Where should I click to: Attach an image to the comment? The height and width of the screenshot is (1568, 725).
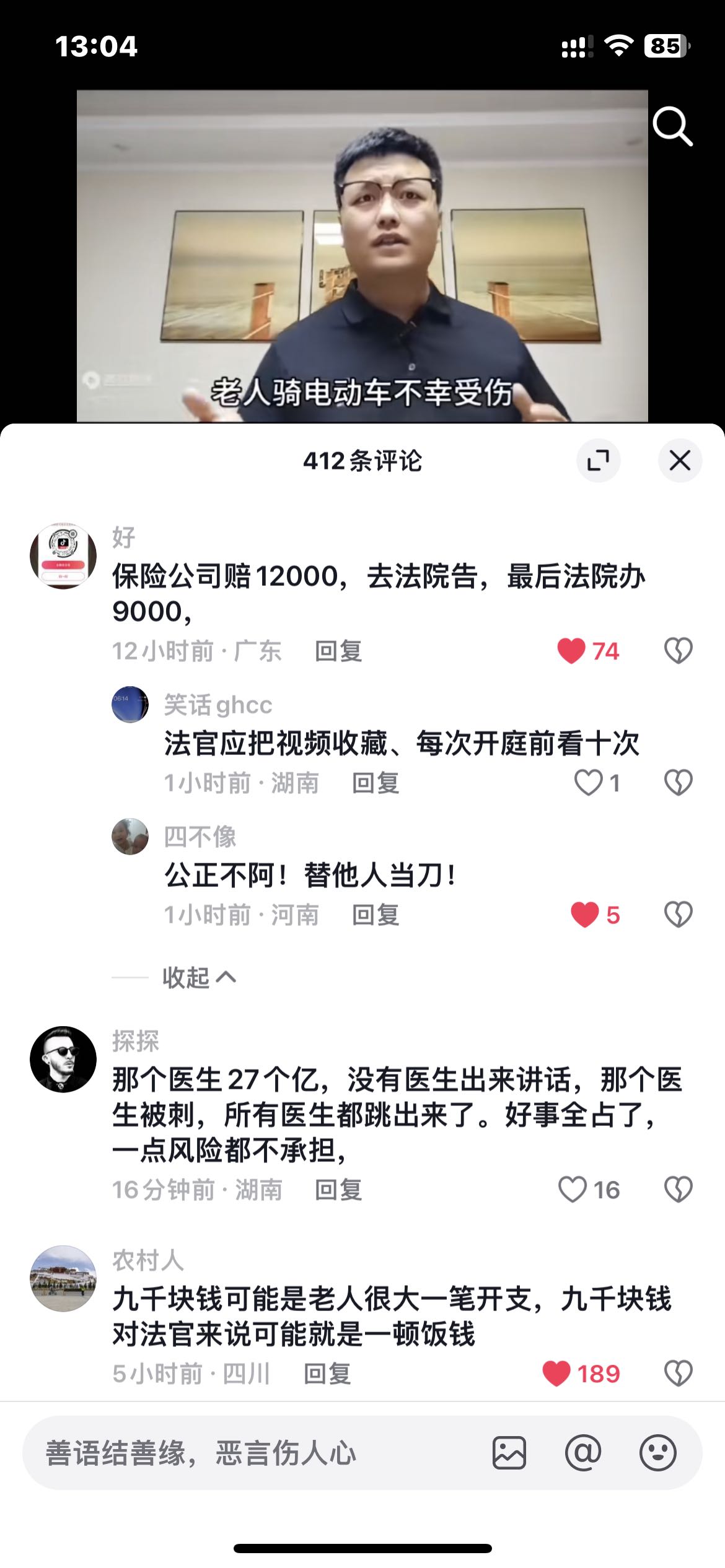tap(509, 1453)
